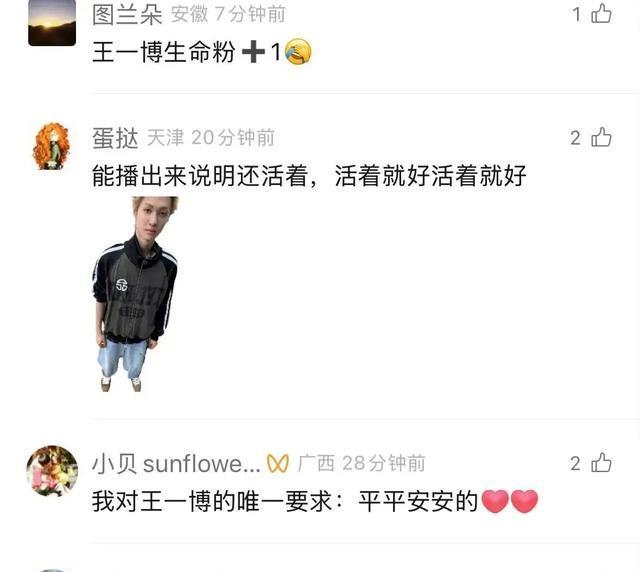Open 小贝 sunflowe's profile avatar

tap(51, 471)
